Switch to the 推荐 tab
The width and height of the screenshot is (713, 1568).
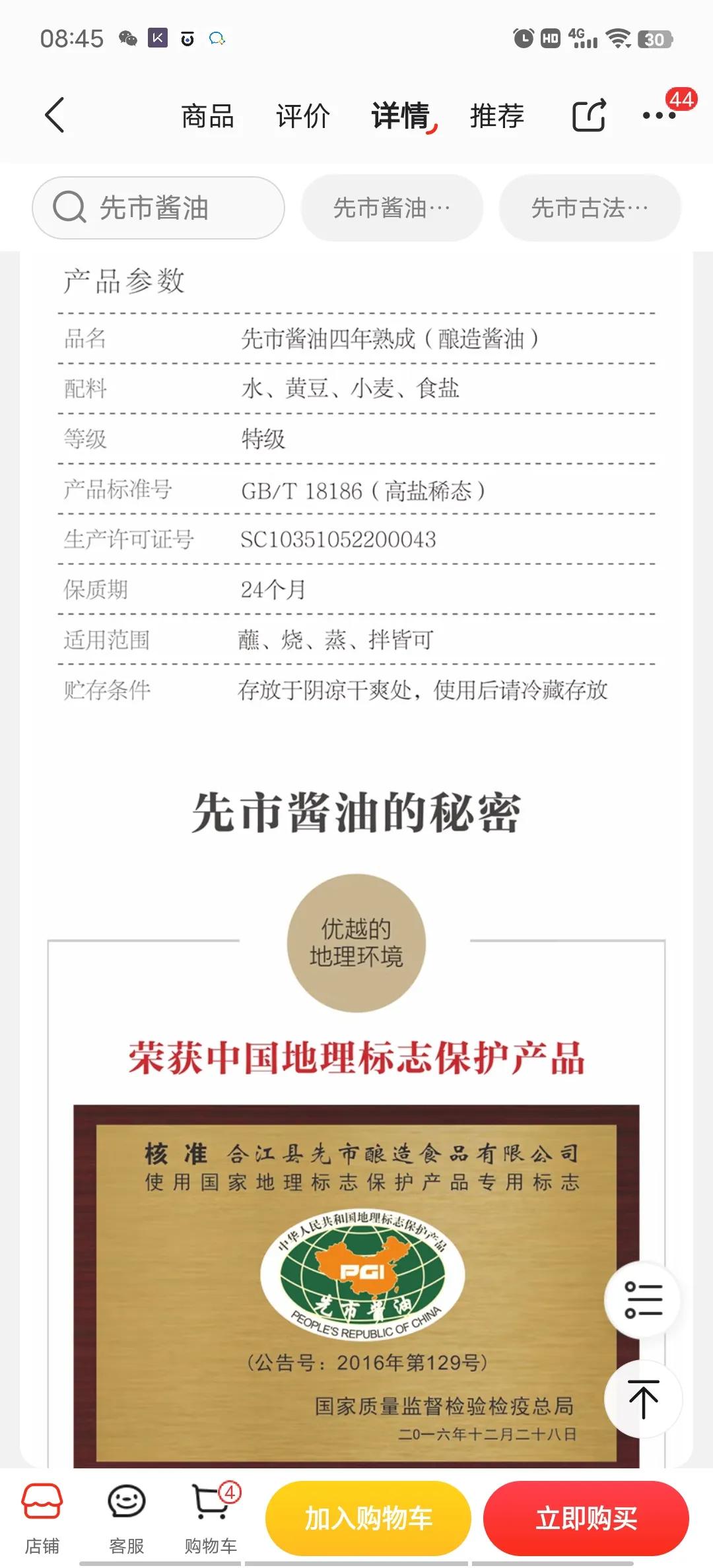coord(496,116)
